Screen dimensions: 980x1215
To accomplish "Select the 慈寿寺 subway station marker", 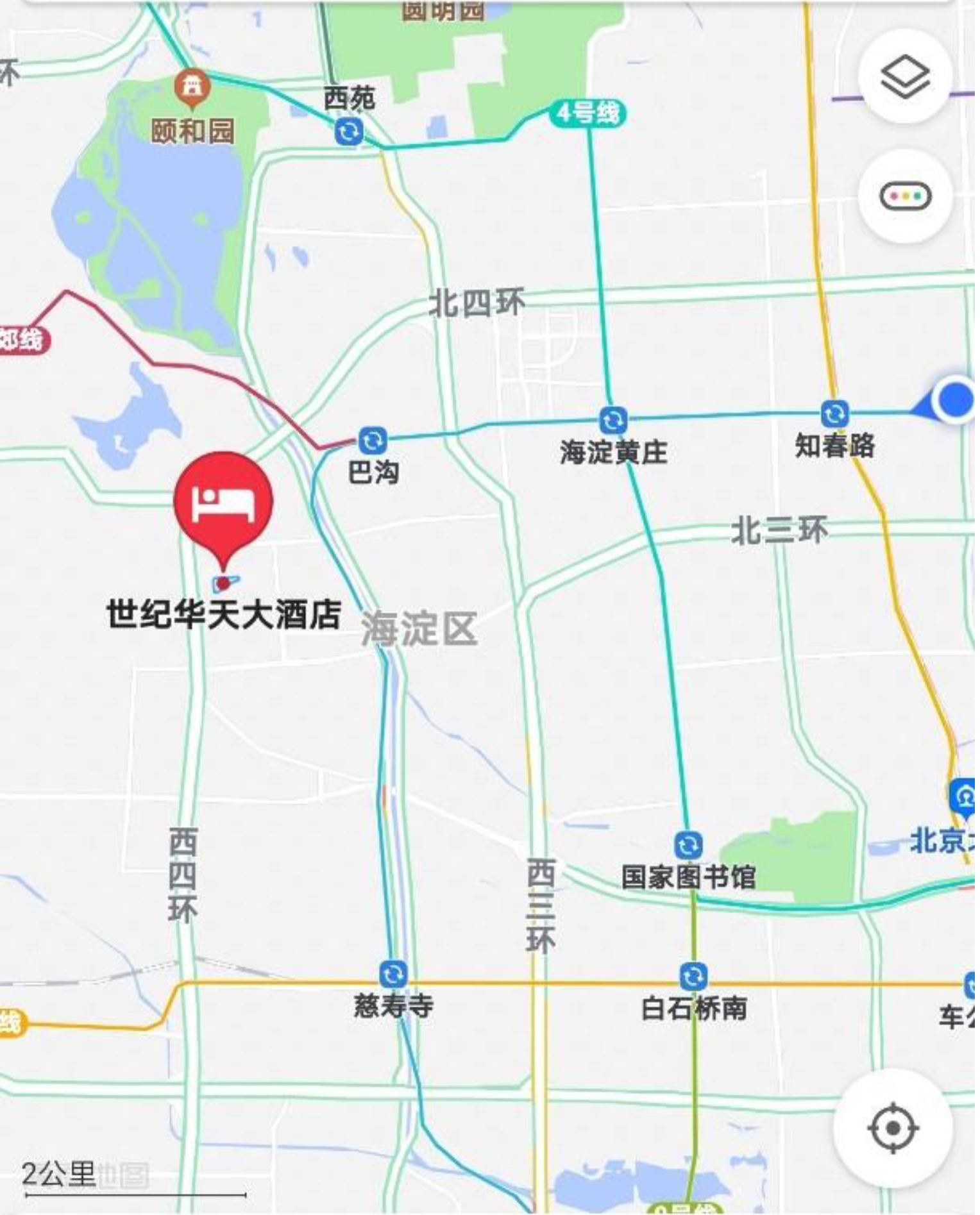I will [x=393, y=975].
